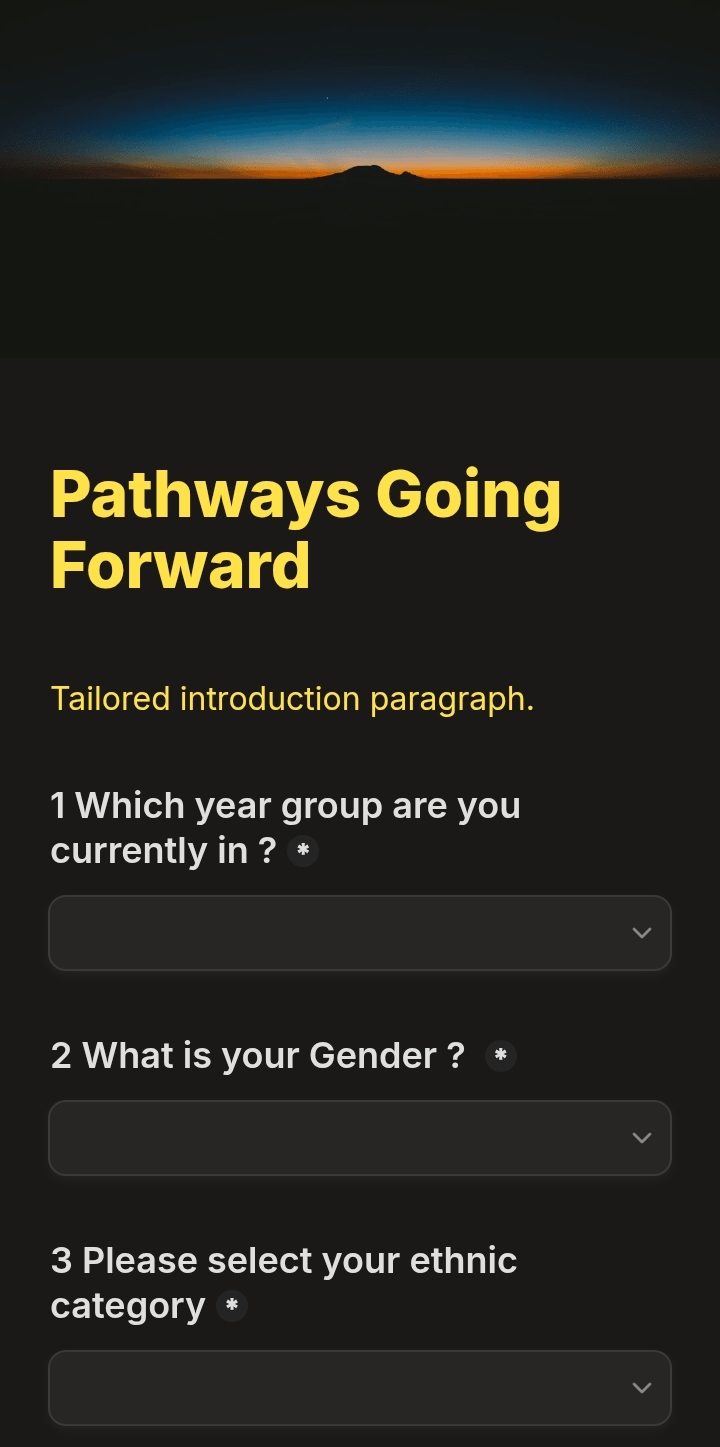Open the year group dropdown
The height and width of the screenshot is (1447, 720).
360,933
